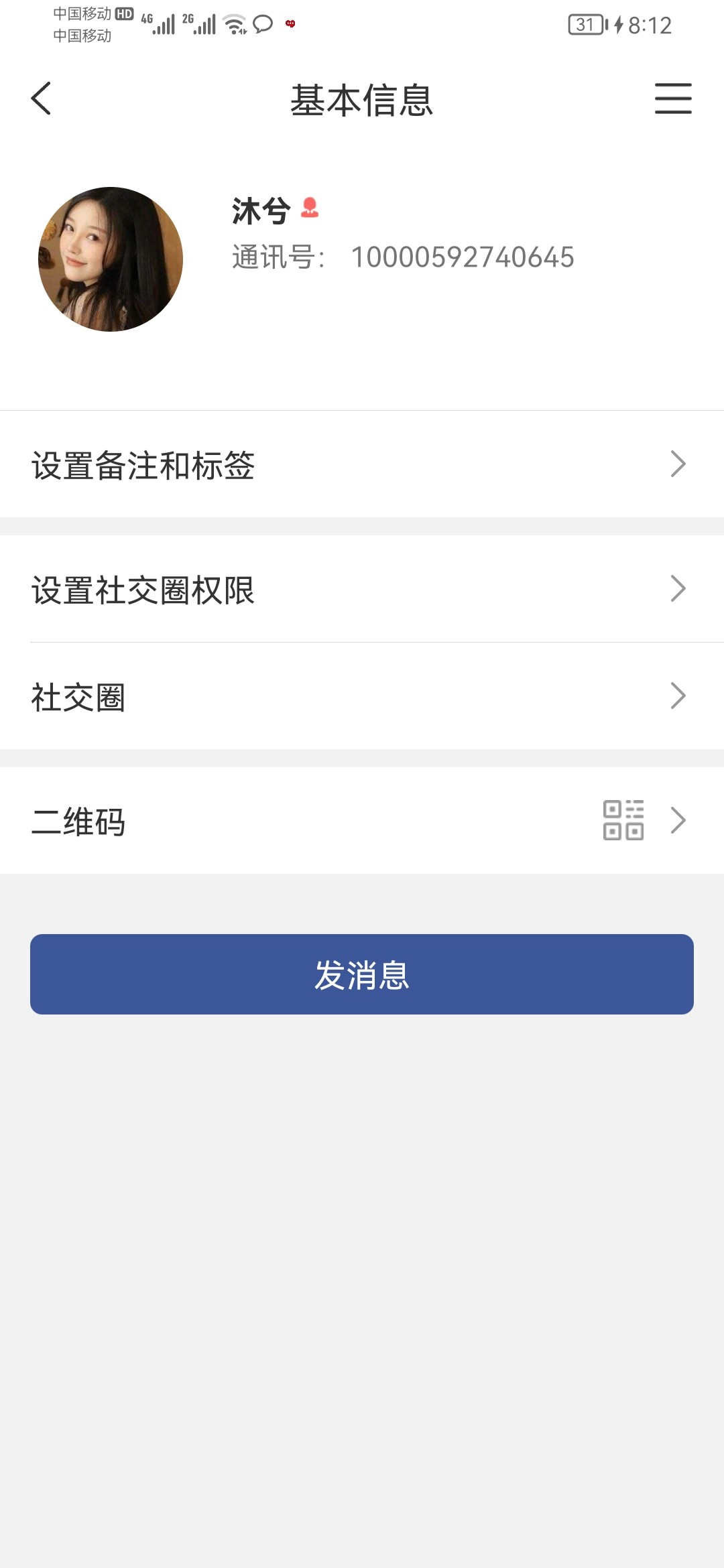Go back from the 基本信息 page
This screenshot has width=724, height=1568.
tap(42, 99)
